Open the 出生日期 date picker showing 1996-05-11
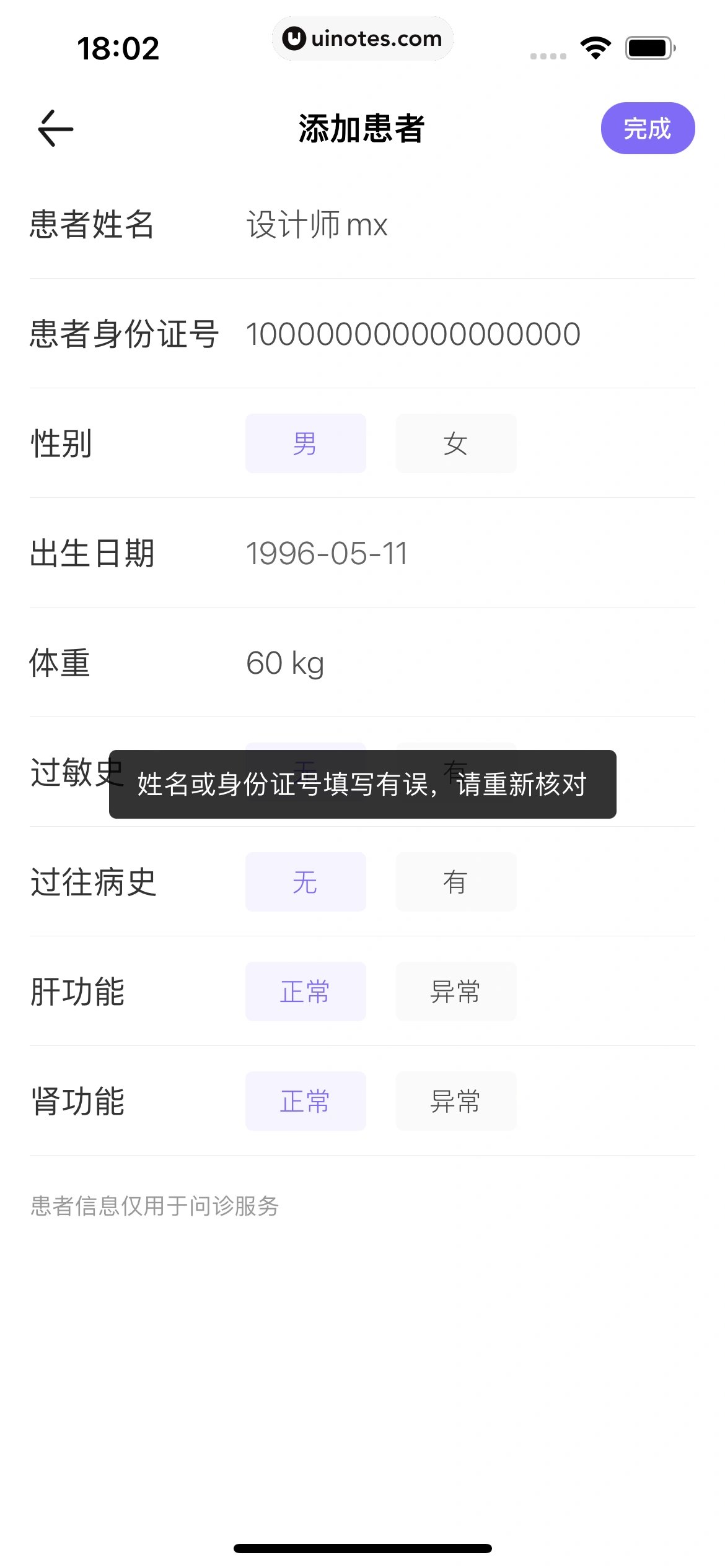 tap(327, 554)
